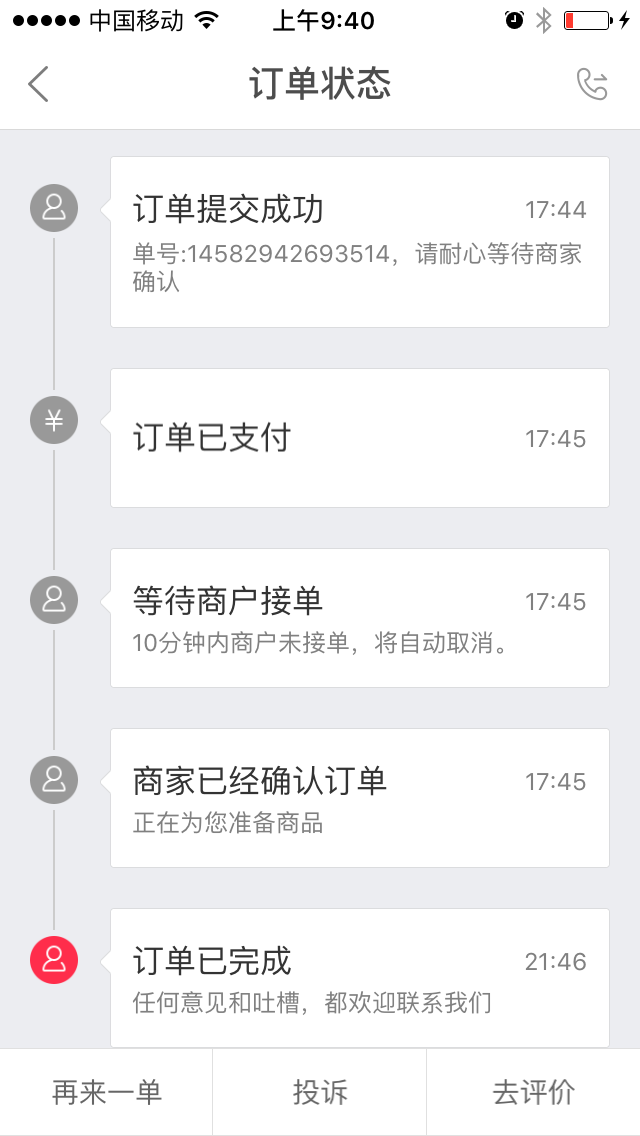Tap 去评价 to rate the order
Screen dimensions: 640x1136
click(x=533, y=1092)
